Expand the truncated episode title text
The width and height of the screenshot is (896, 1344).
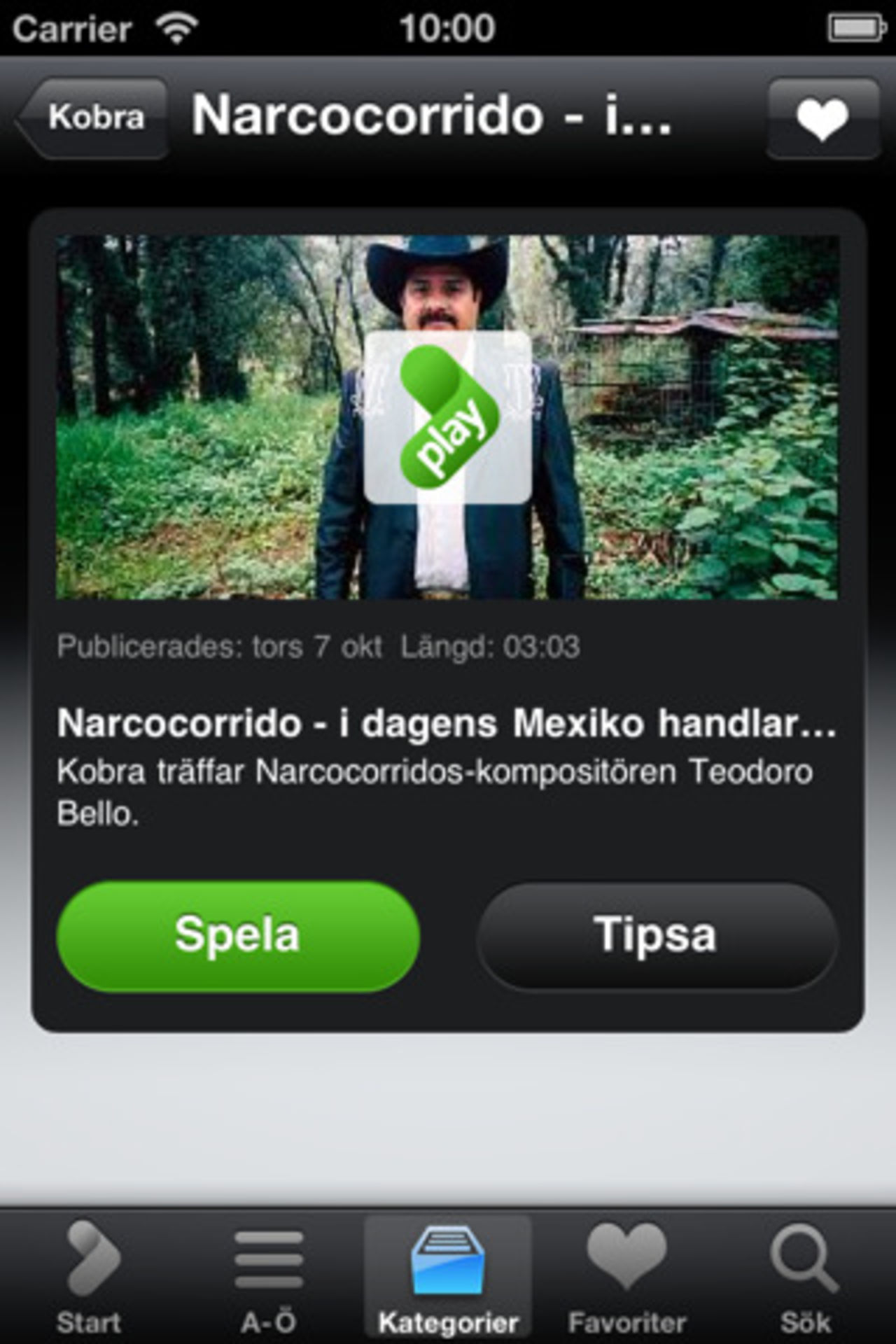(x=448, y=728)
